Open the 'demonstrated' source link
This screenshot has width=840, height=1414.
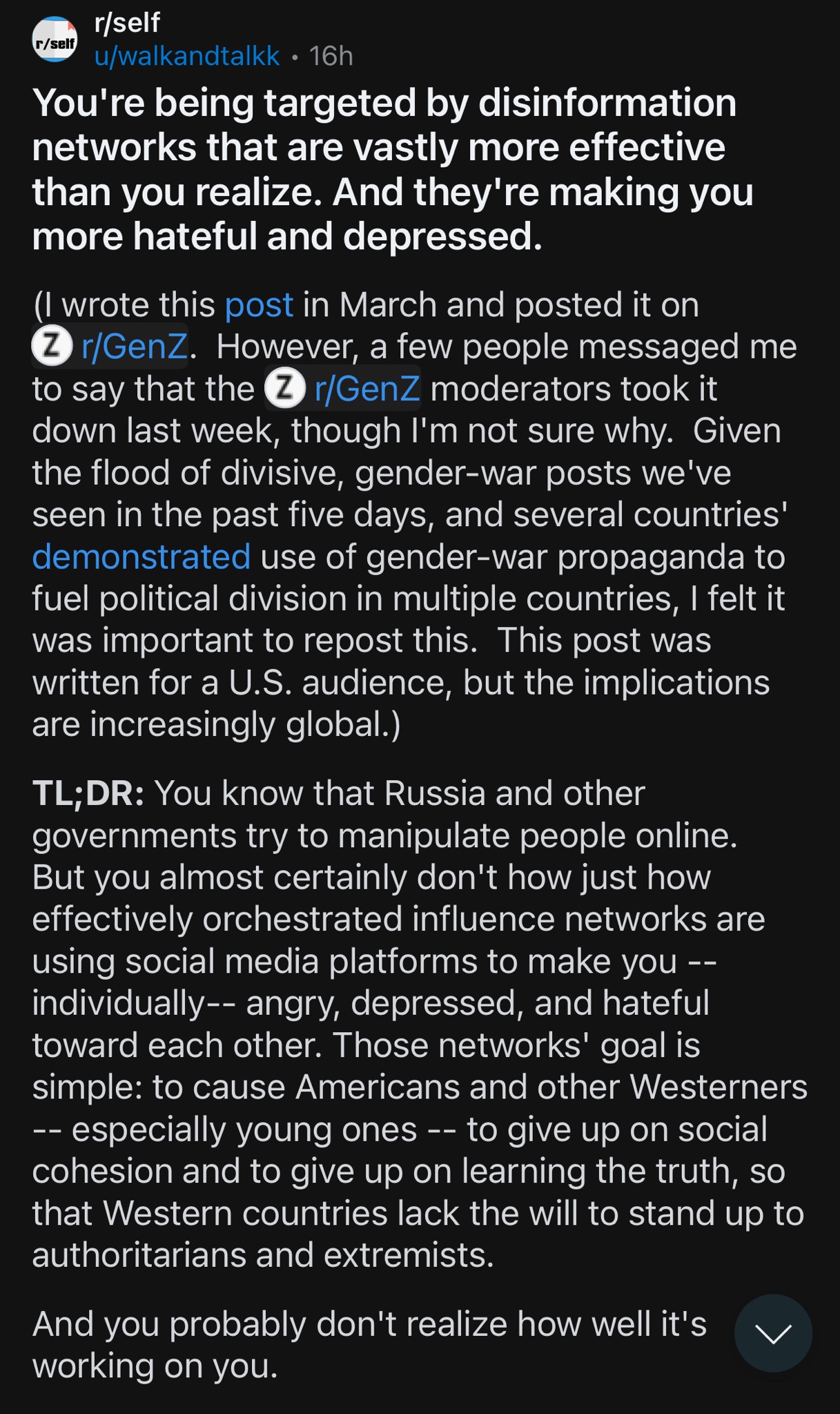(141, 556)
